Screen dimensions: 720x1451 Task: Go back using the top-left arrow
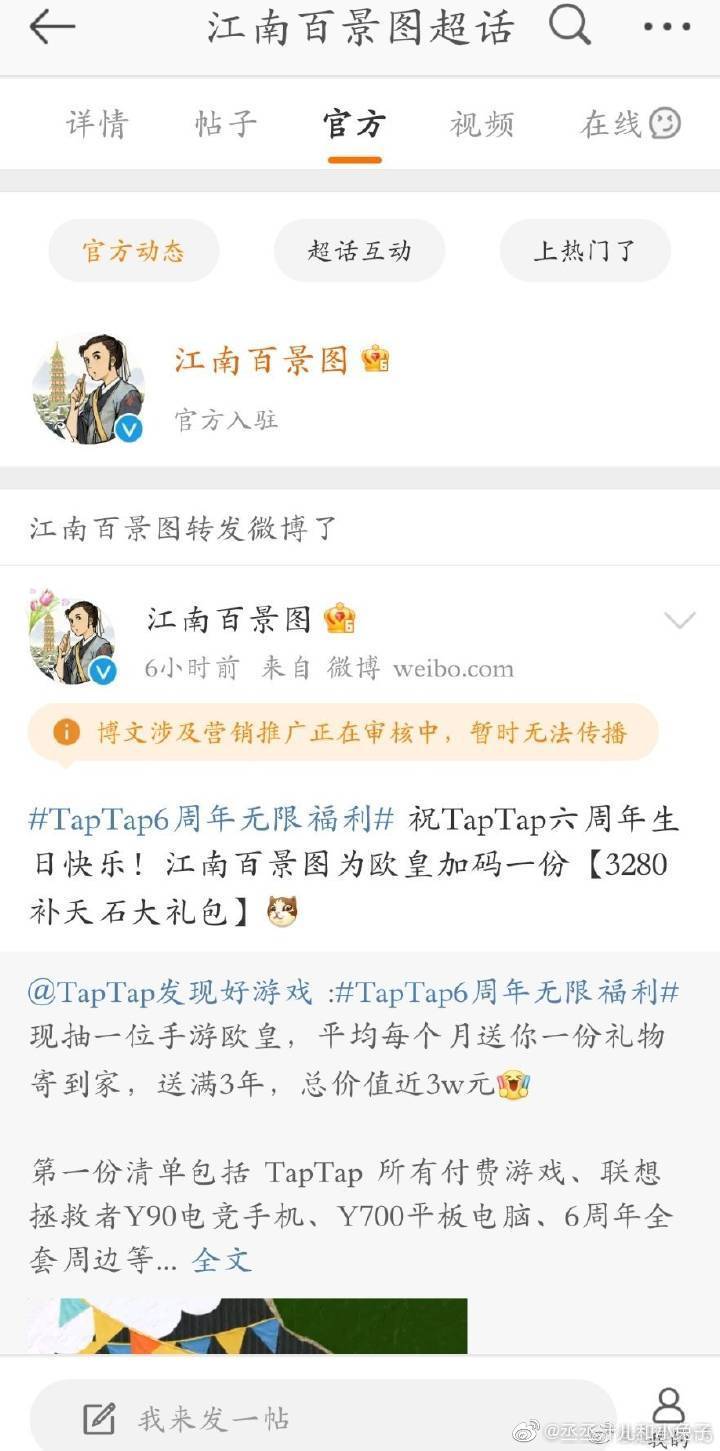coord(52,27)
